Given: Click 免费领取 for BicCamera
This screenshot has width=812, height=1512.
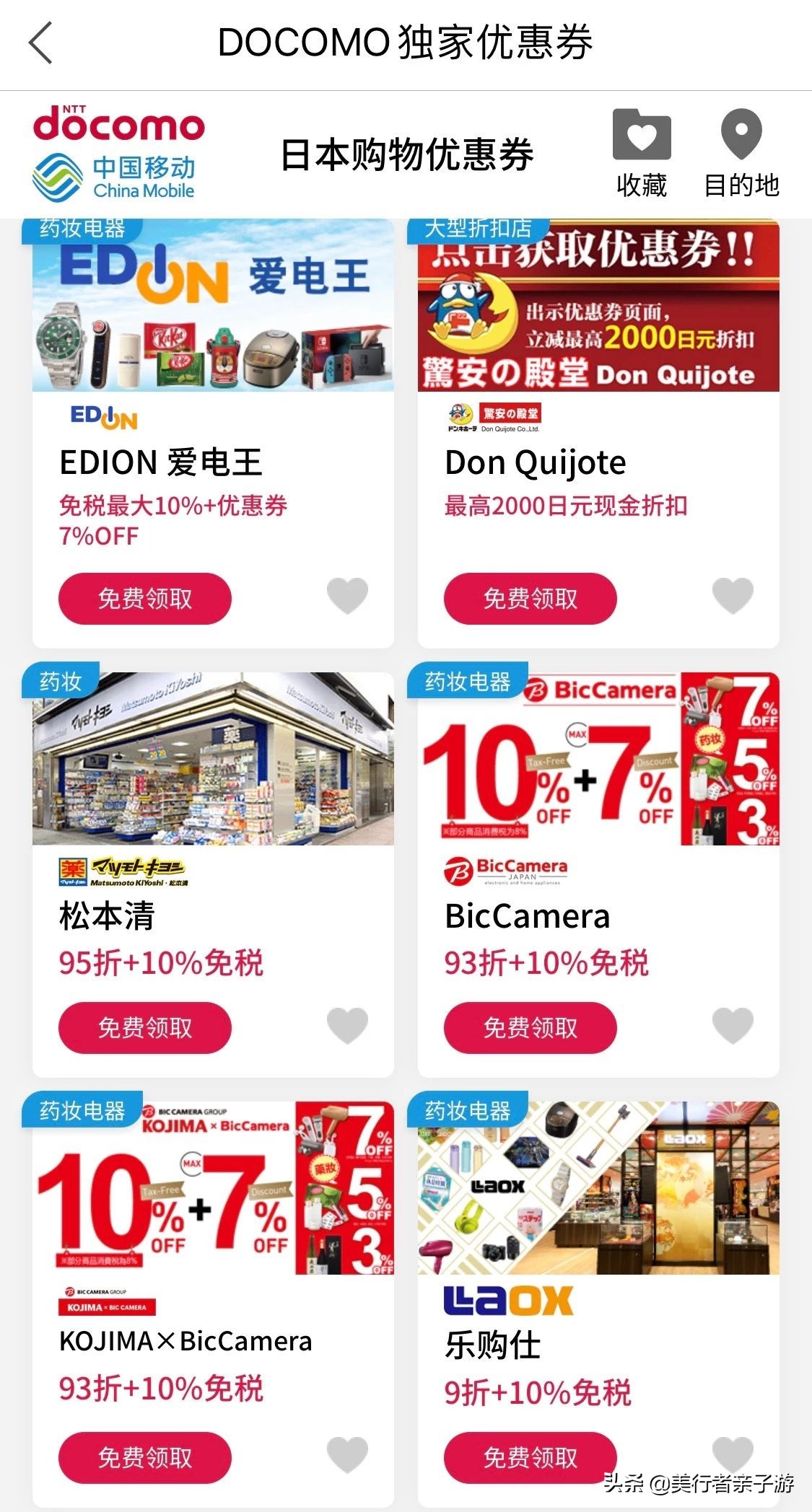Looking at the screenshot, I should click(530, 1027).
